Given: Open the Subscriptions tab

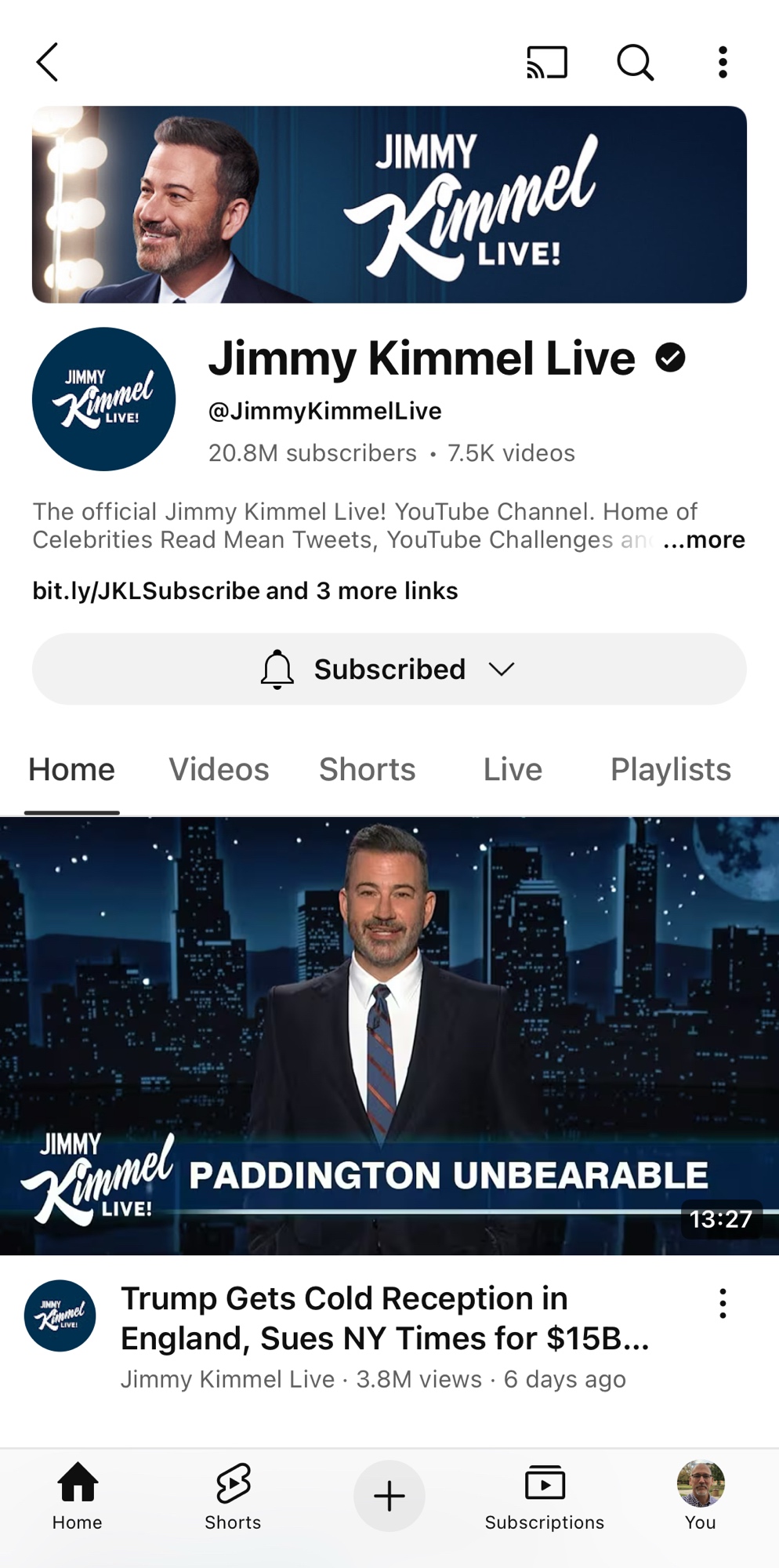Looking at the screenshot, I should click(545, 1496).
